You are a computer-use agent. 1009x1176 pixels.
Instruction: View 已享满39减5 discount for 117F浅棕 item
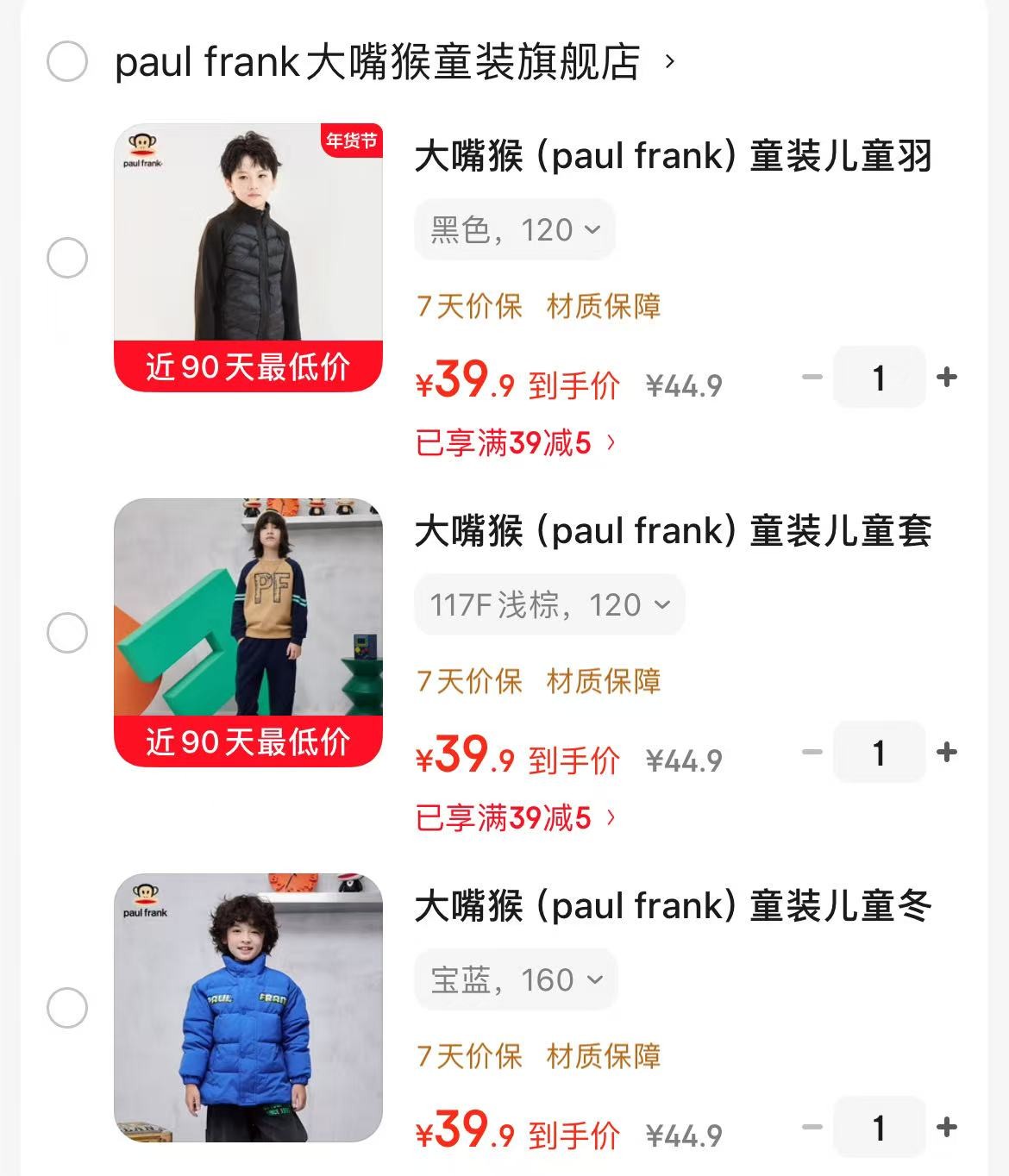516,818
